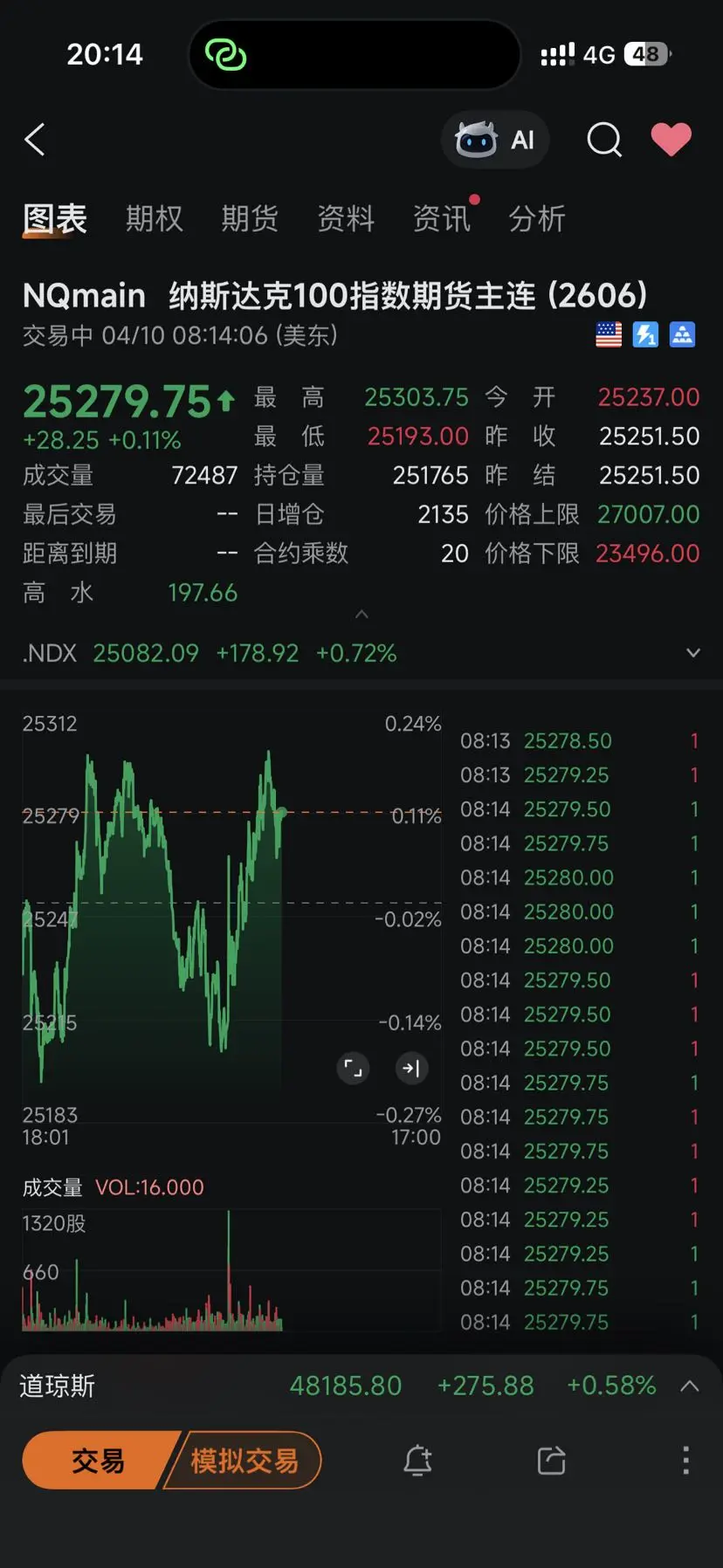
Task: Jump chart to latest with arrow icon
Action: coord(411,1068)
